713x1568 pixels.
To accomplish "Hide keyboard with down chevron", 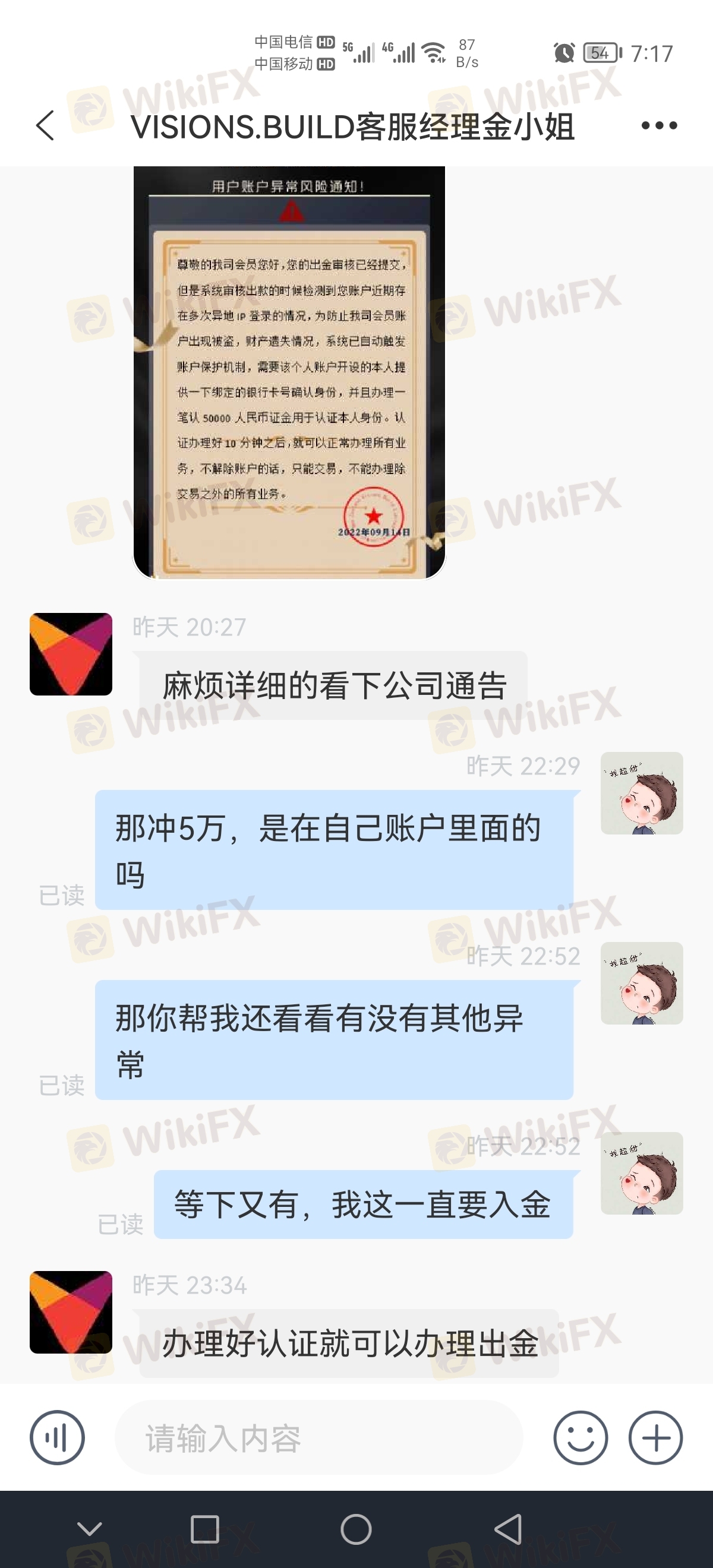I will click(90, 1528).
